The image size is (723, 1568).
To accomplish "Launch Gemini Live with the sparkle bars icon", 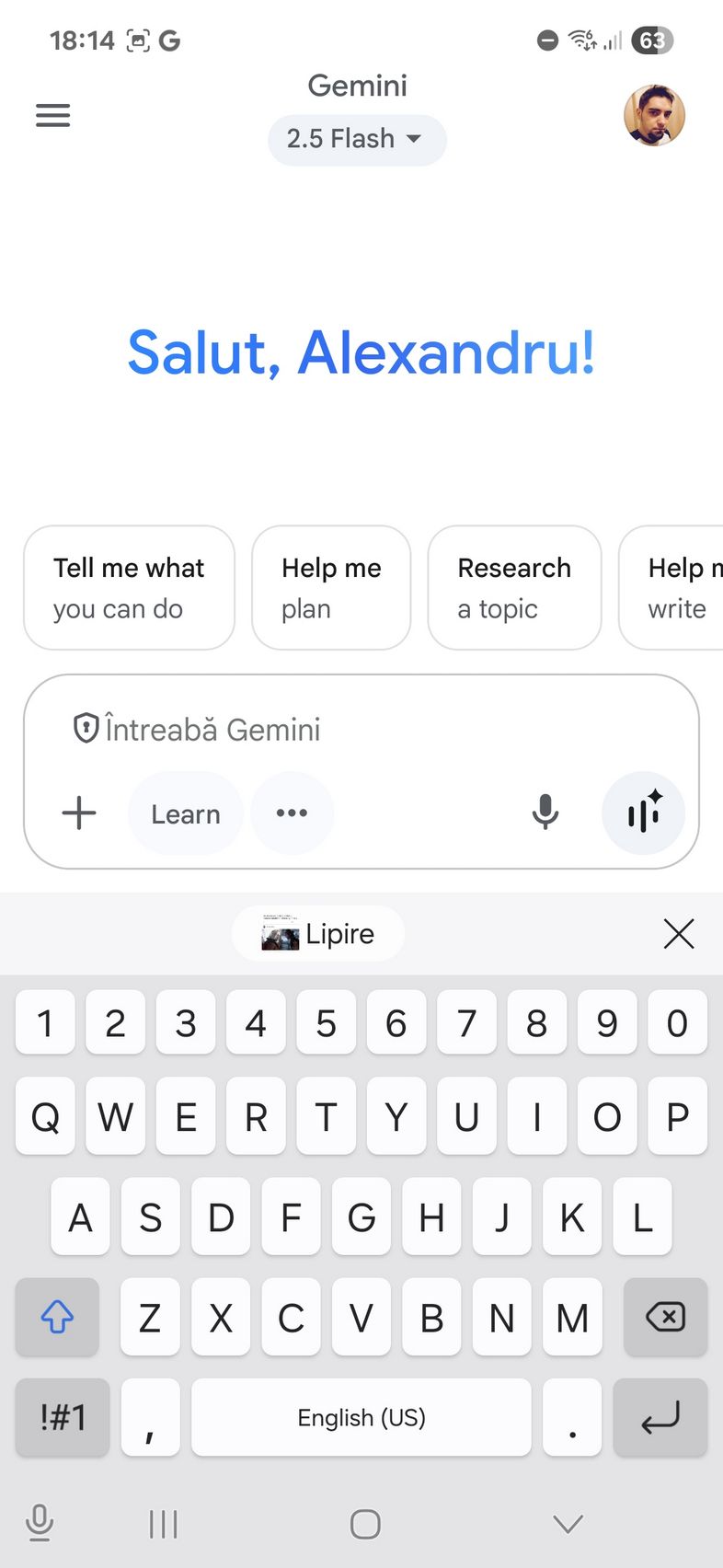I will tap(643, 813).
